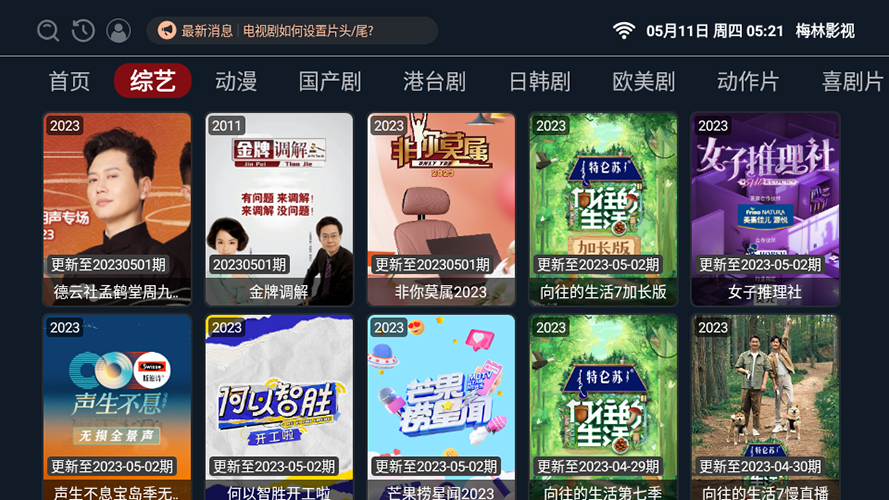Open 向往的生活7加长版
Image resolution: width=889 pixels, height=500 pixels.
pos(603,209)
